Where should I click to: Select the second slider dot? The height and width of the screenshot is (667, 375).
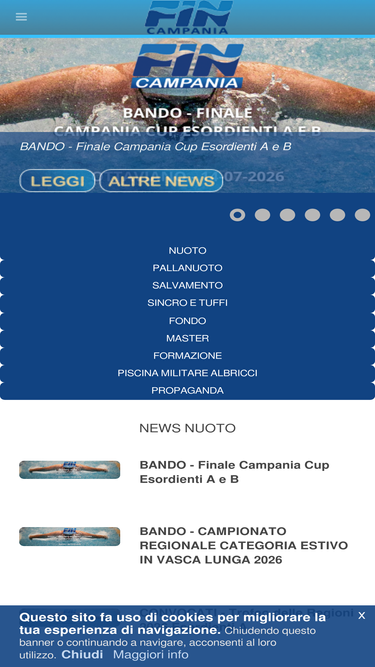tap(262, 215)
